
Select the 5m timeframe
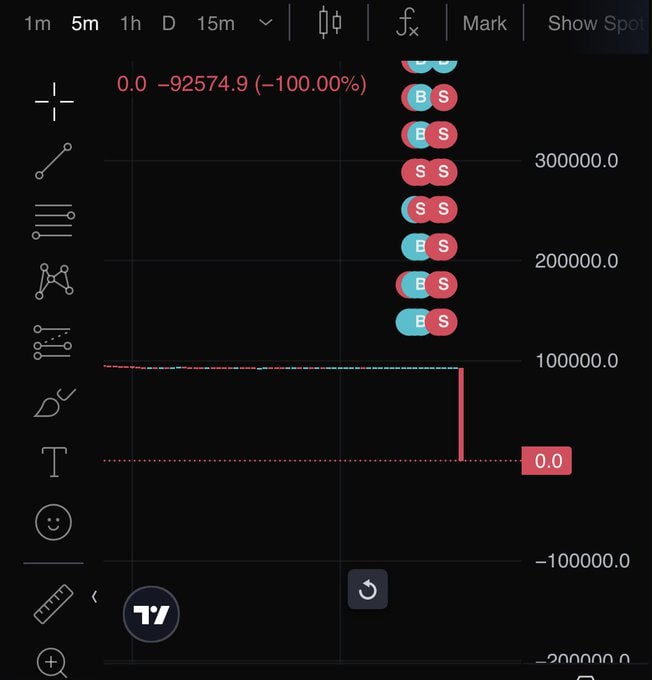click(x=85, y=23)
